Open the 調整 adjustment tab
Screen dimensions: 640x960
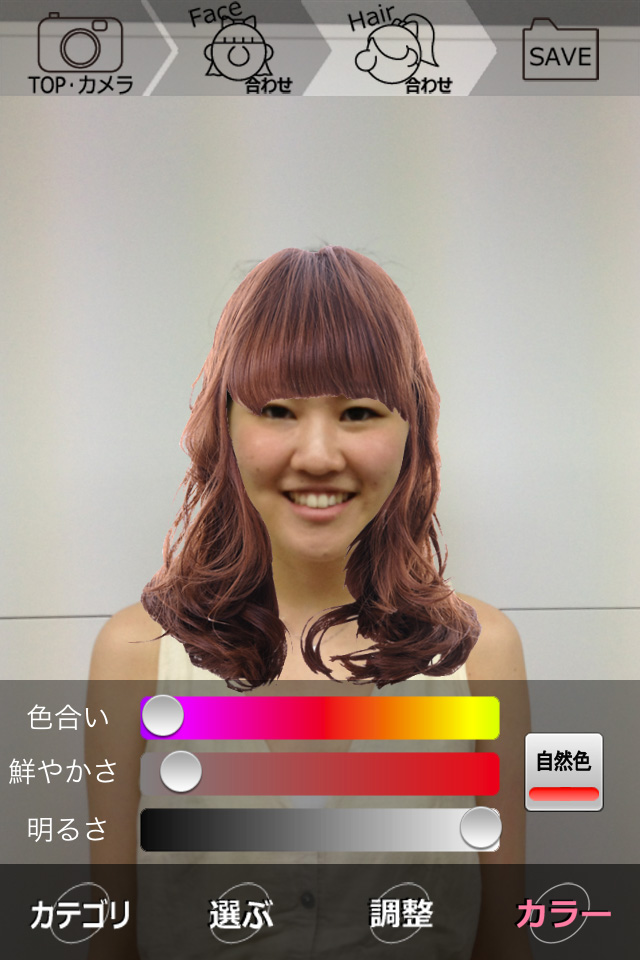point(401,913)
